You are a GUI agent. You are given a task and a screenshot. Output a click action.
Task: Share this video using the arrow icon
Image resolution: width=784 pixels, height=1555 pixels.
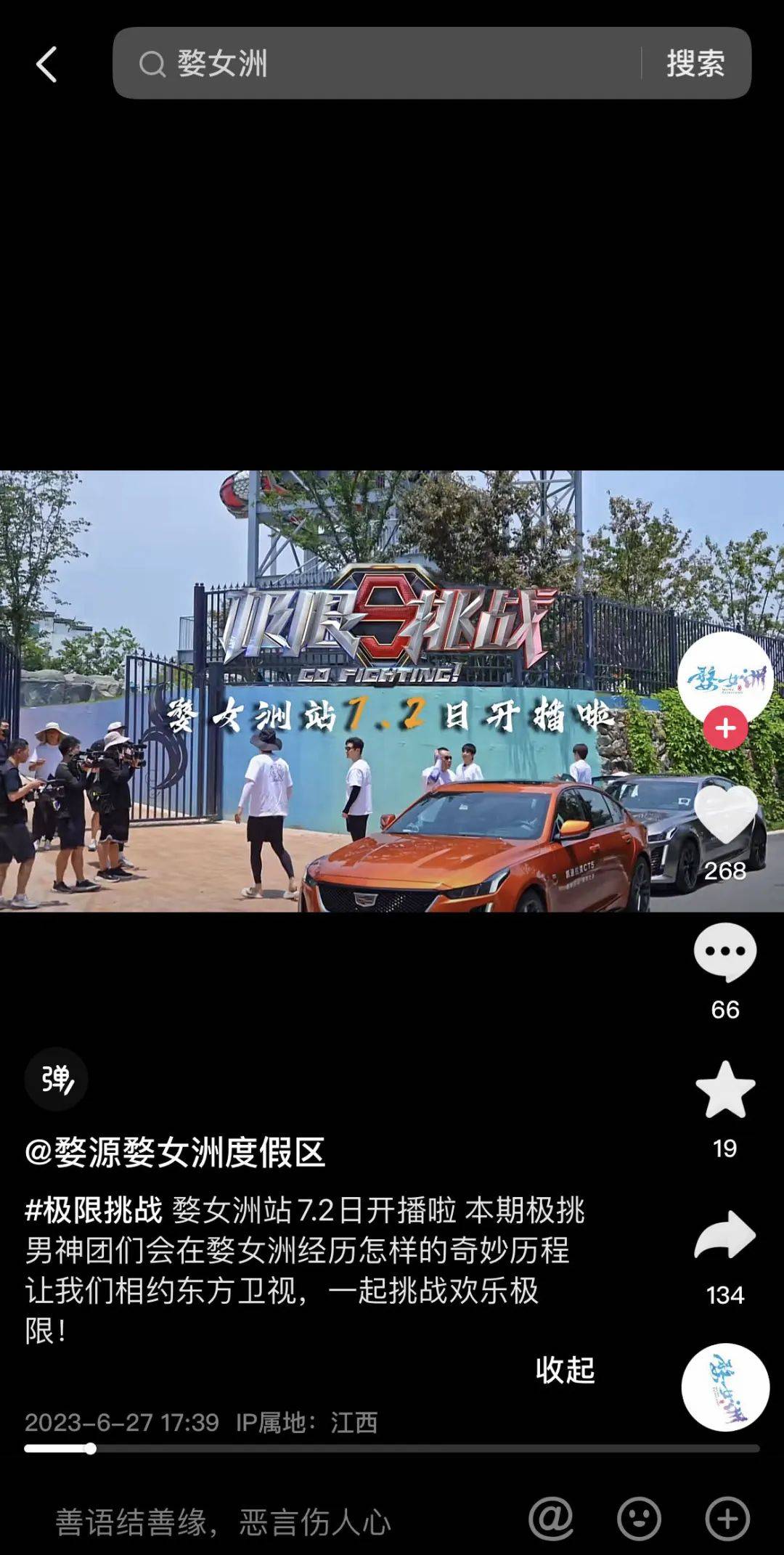pos(725,1236)
